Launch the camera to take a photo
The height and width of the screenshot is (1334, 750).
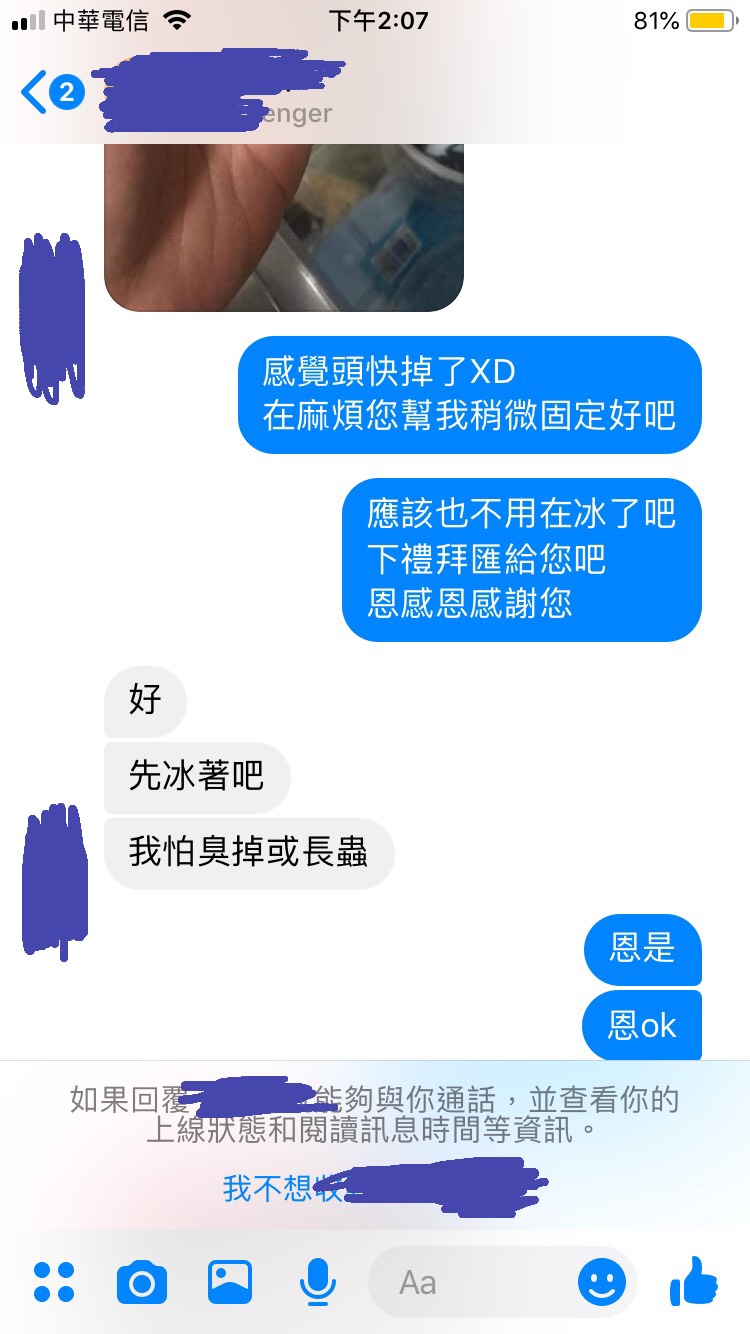[142, 1282]
